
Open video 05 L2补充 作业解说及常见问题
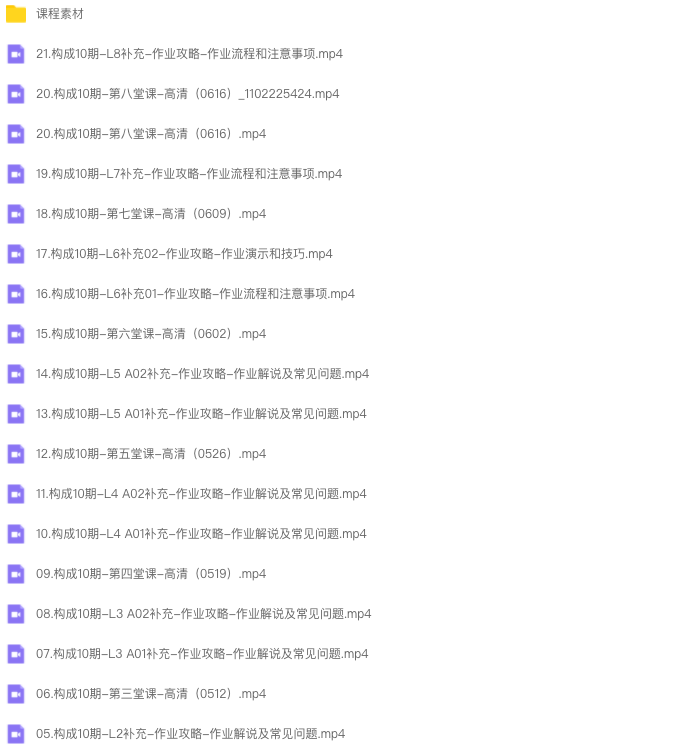(x=190, y=734)
